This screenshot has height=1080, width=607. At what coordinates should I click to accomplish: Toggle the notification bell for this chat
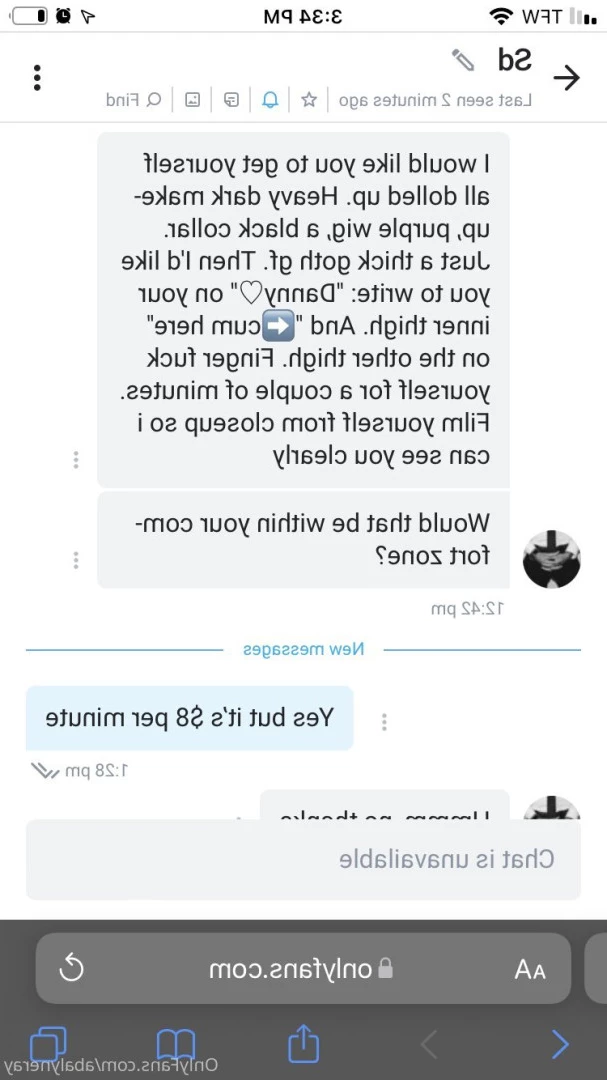click(x=270, y=100)
